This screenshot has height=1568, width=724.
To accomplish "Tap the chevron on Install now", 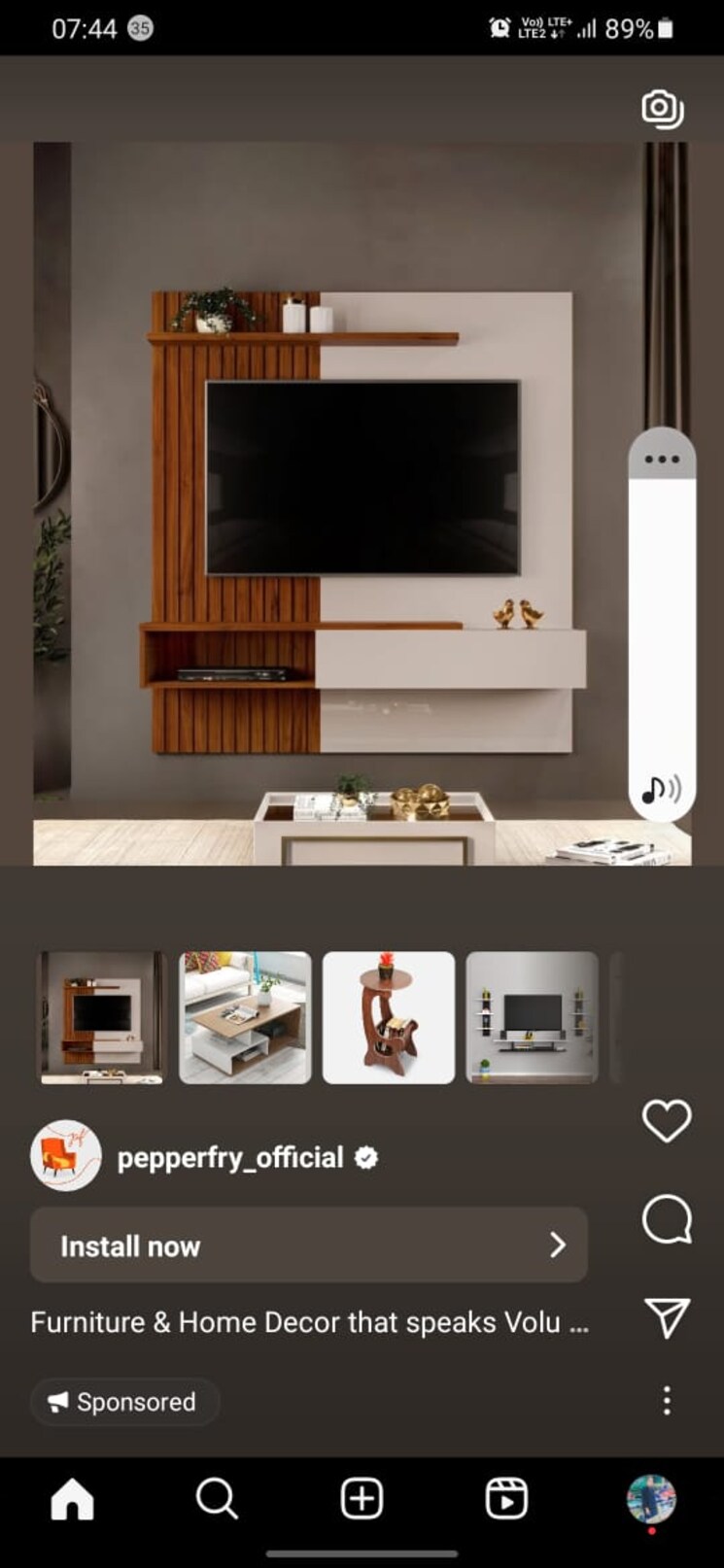I will click(x=557, y=1244).
